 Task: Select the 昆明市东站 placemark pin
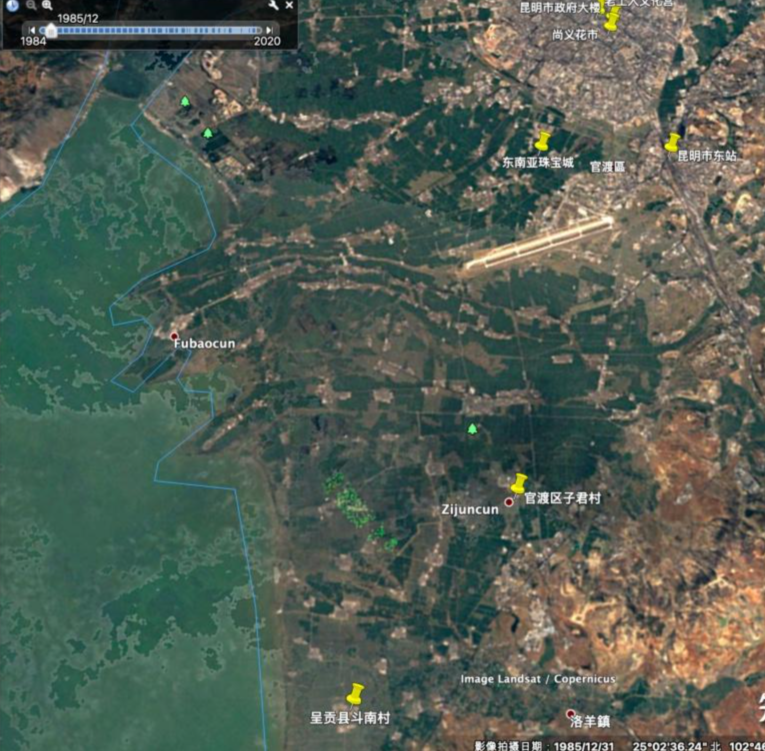pos(672,143)
